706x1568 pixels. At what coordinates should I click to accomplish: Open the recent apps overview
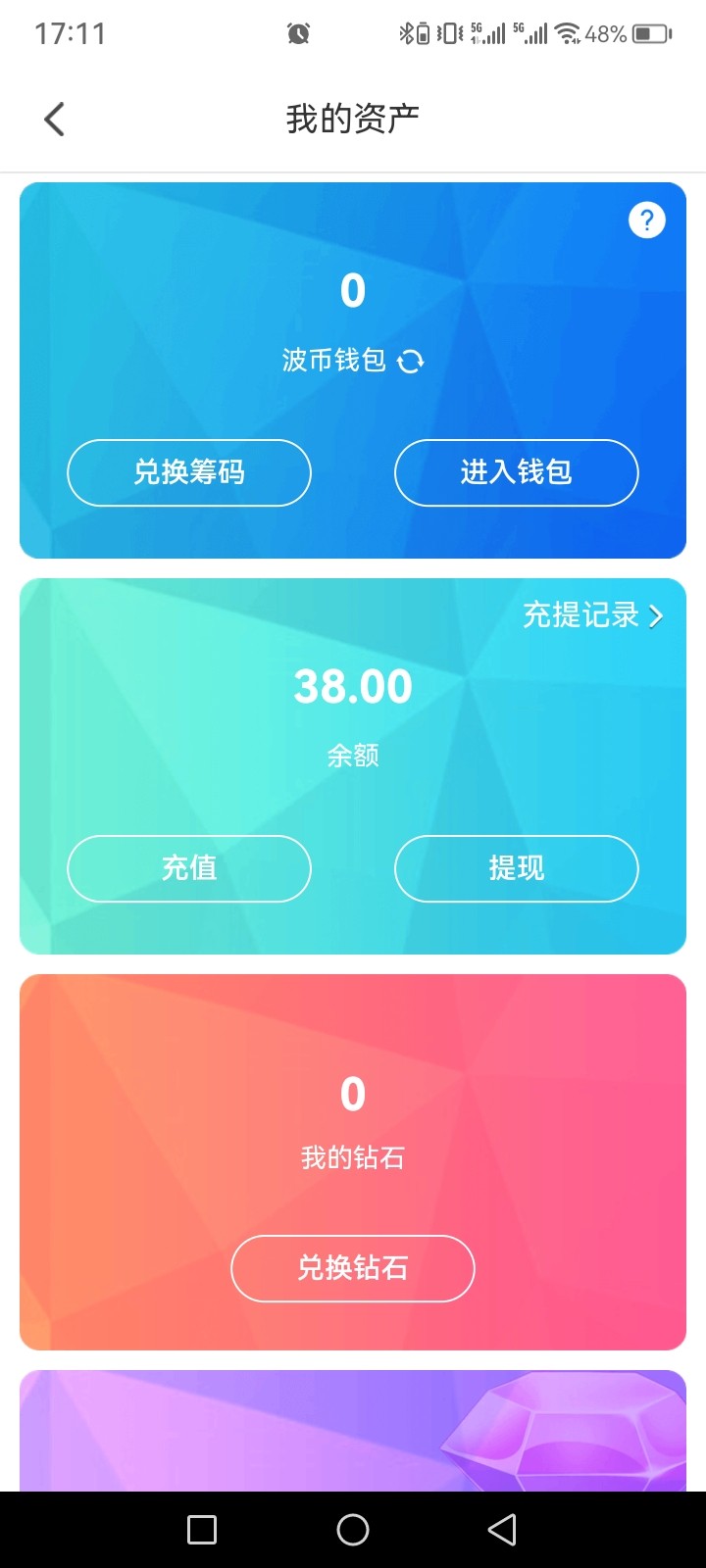202,1530
